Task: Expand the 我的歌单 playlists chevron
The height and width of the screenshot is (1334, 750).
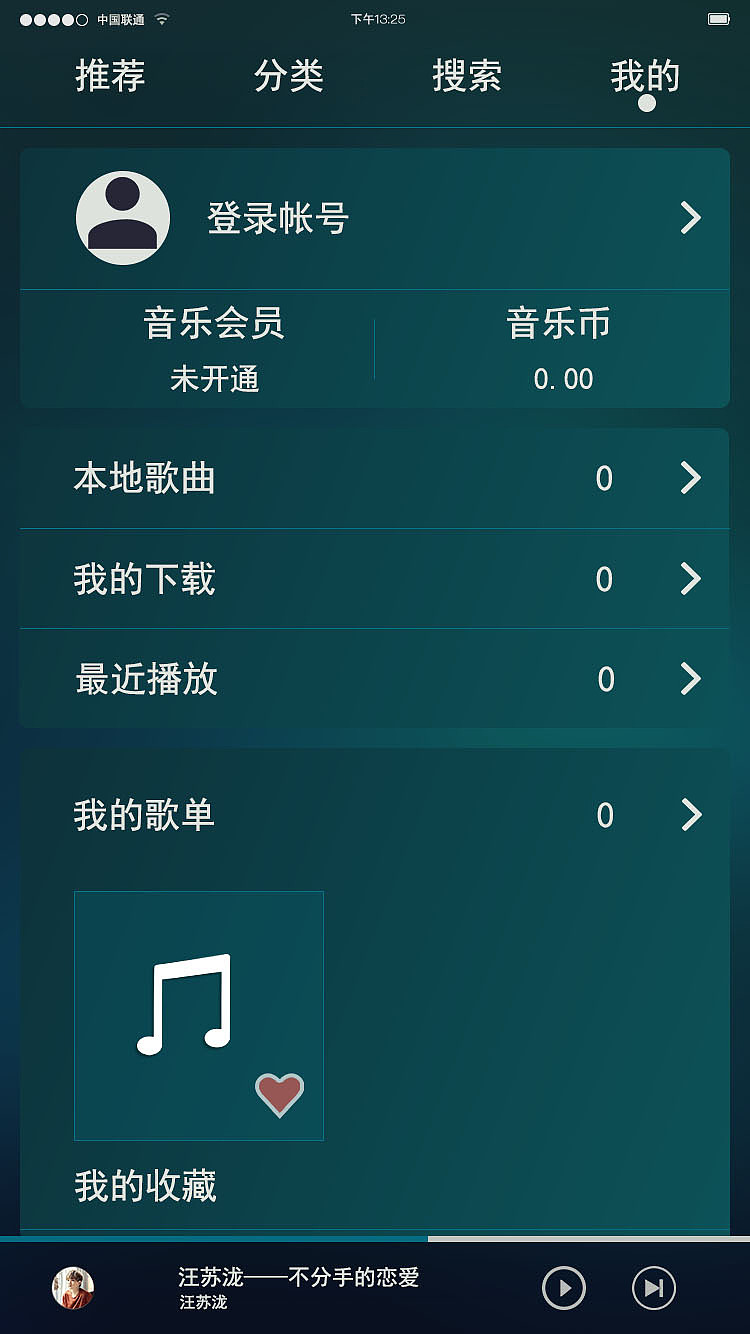Action: click(690, 815)
